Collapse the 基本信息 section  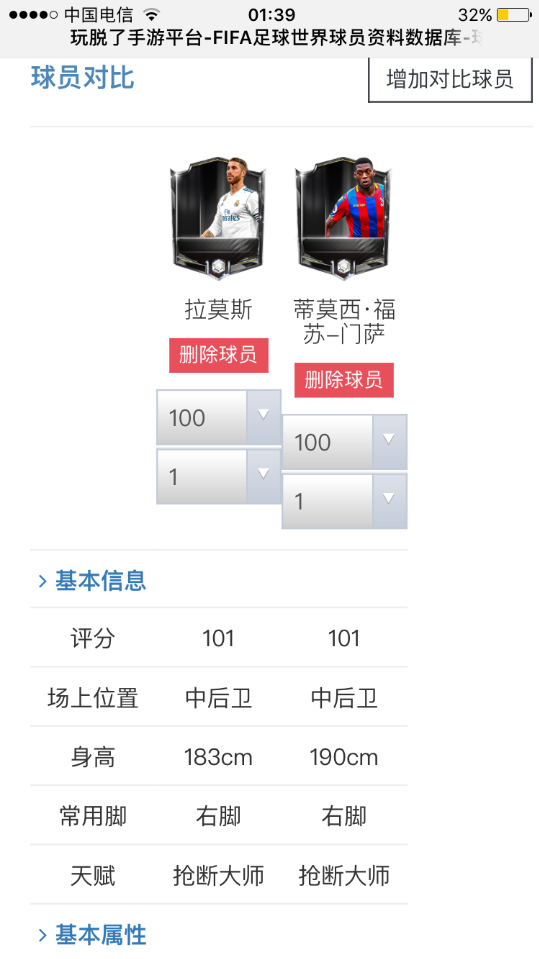click(x=92, y=580)
